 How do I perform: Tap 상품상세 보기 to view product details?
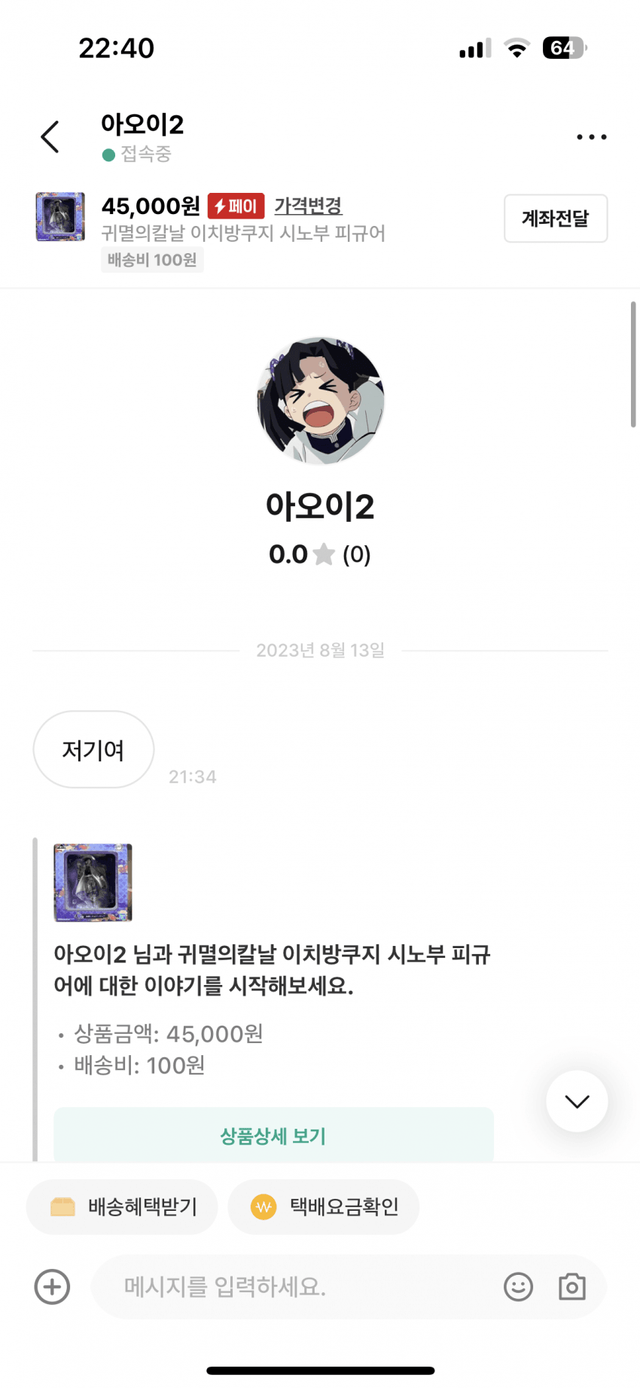pos(273,1136)
